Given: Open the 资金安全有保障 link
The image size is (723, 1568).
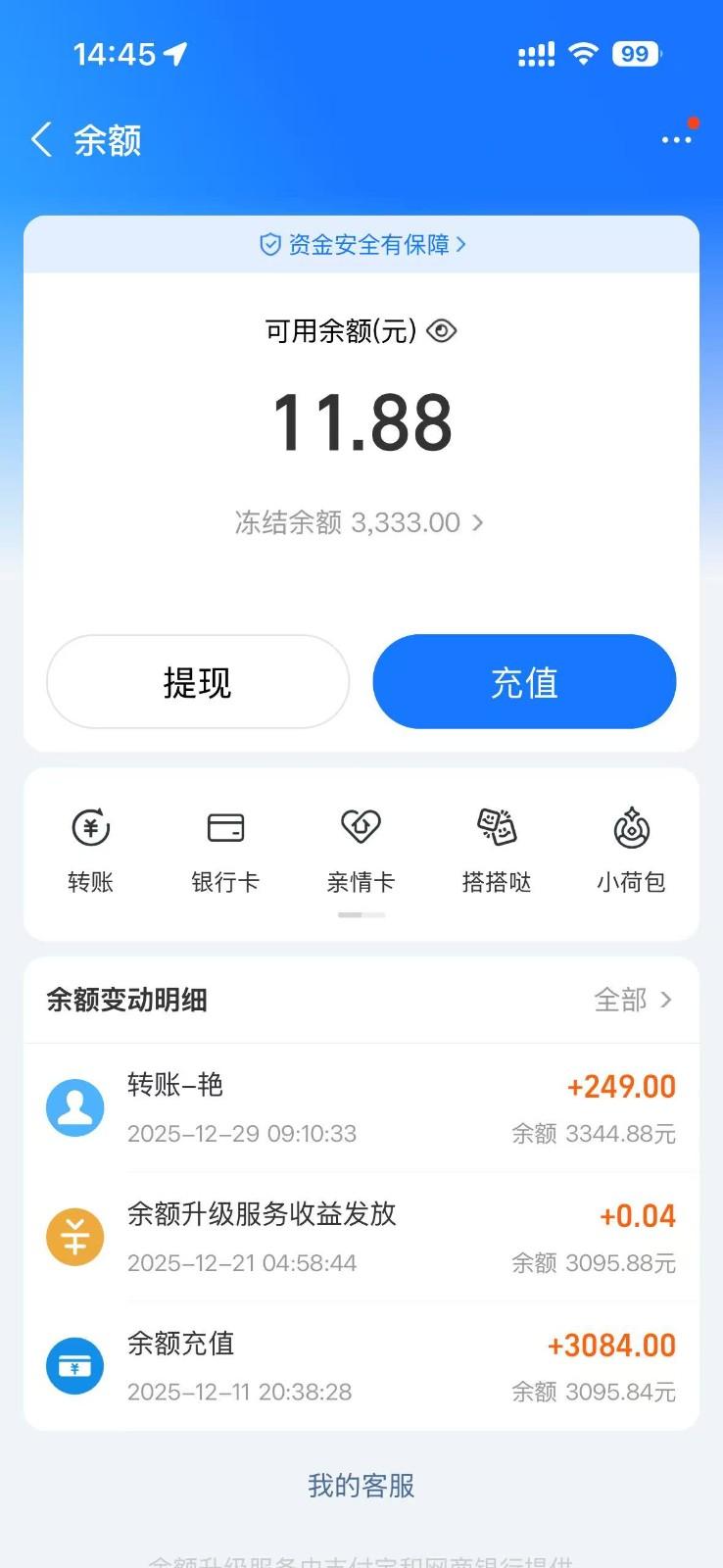Looking at the screenshot, I should (x=361, y=245).
